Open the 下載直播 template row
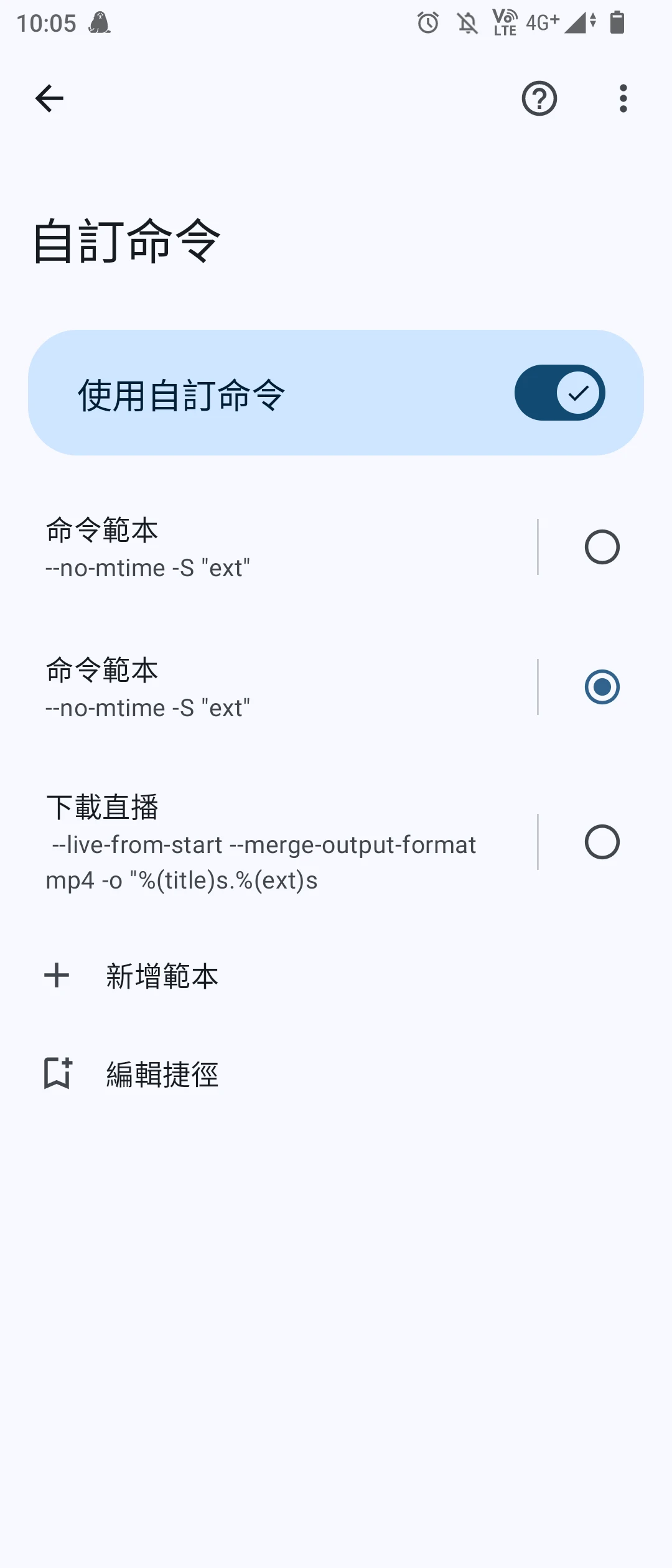The image size is (672, 1568). coord(261,842)
